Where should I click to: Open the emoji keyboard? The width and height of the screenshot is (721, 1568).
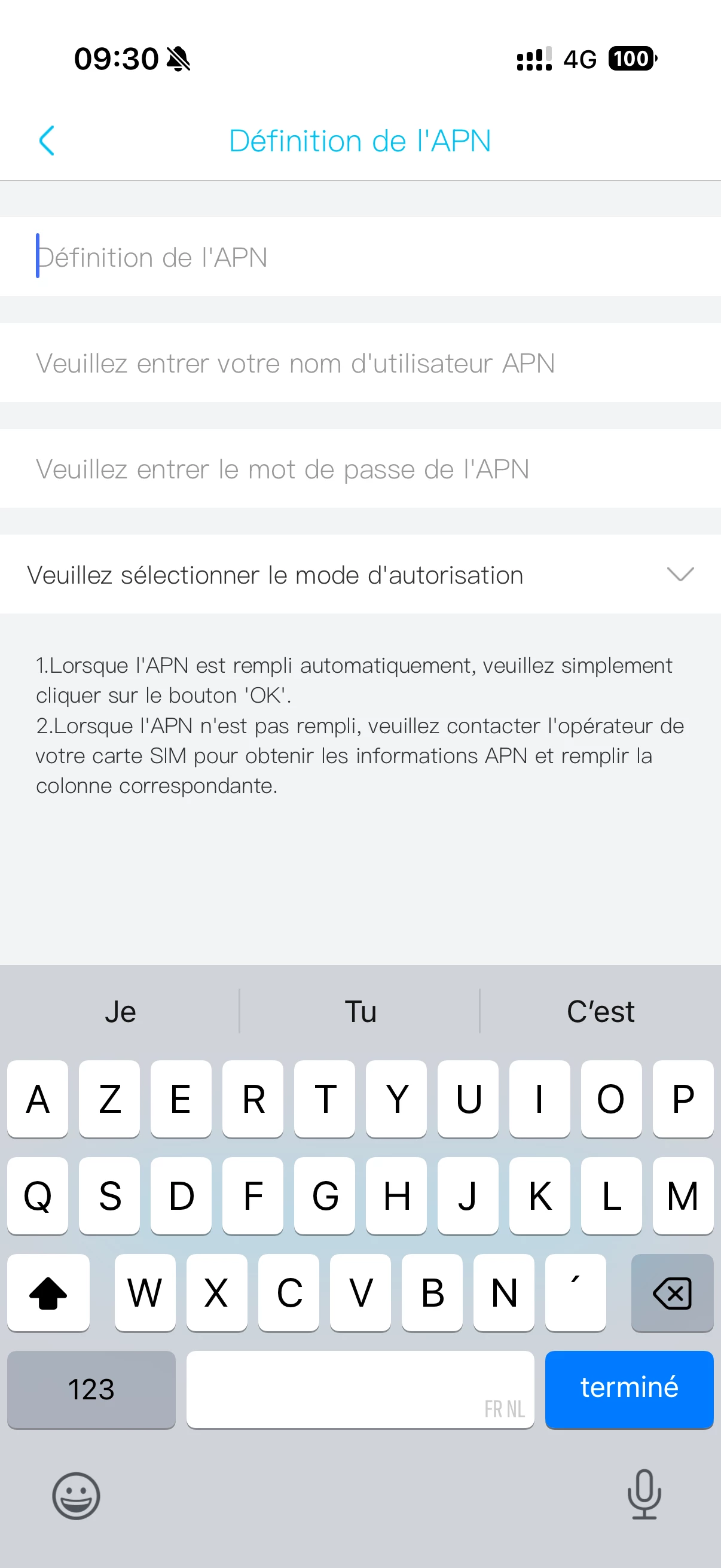pyautogui.click(x=76, y=1496)
